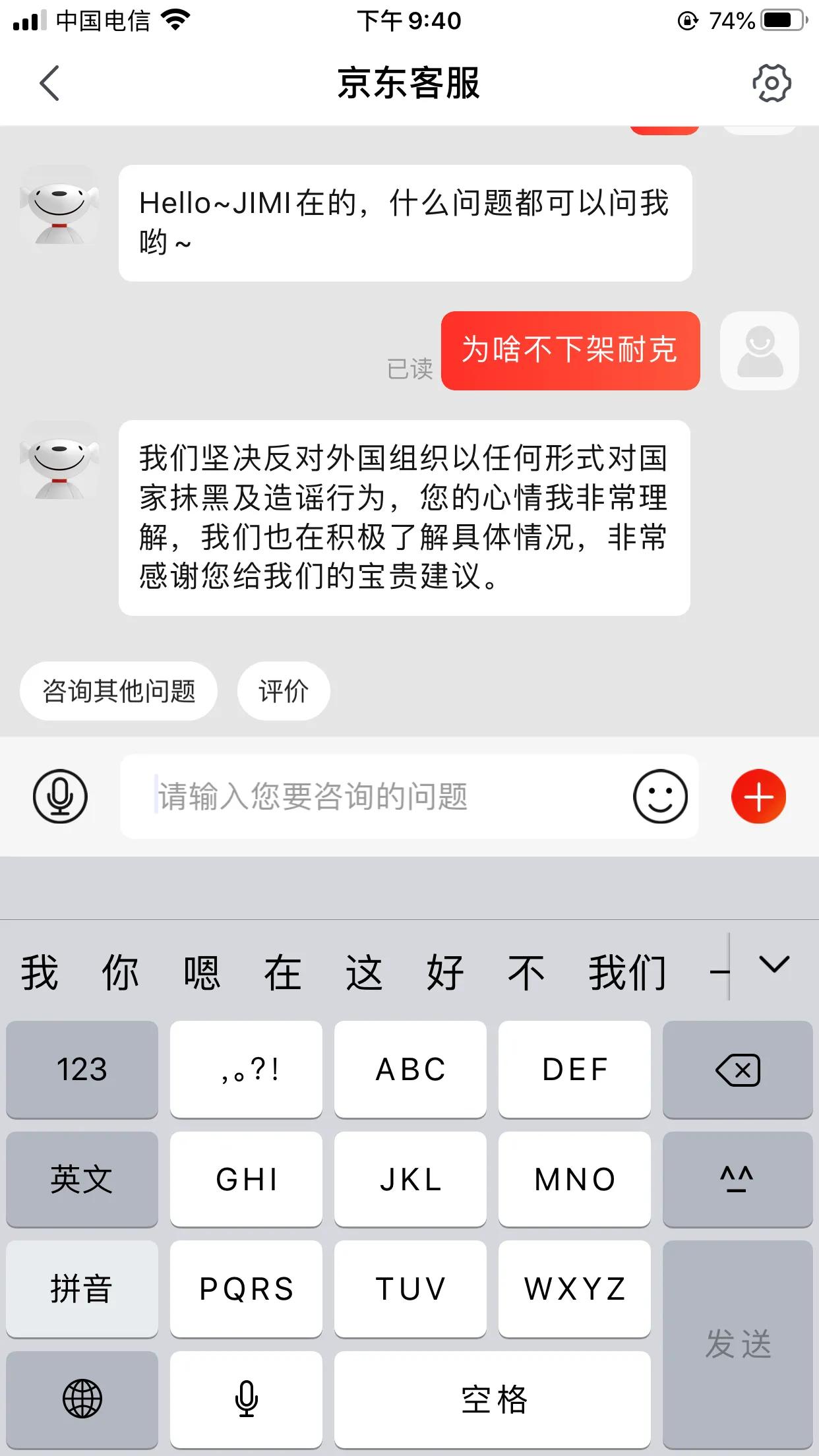This screenshot has width=819, height=1456.
Task: Tap the 咨询其他问题 chip
Action: pos(119,690)
